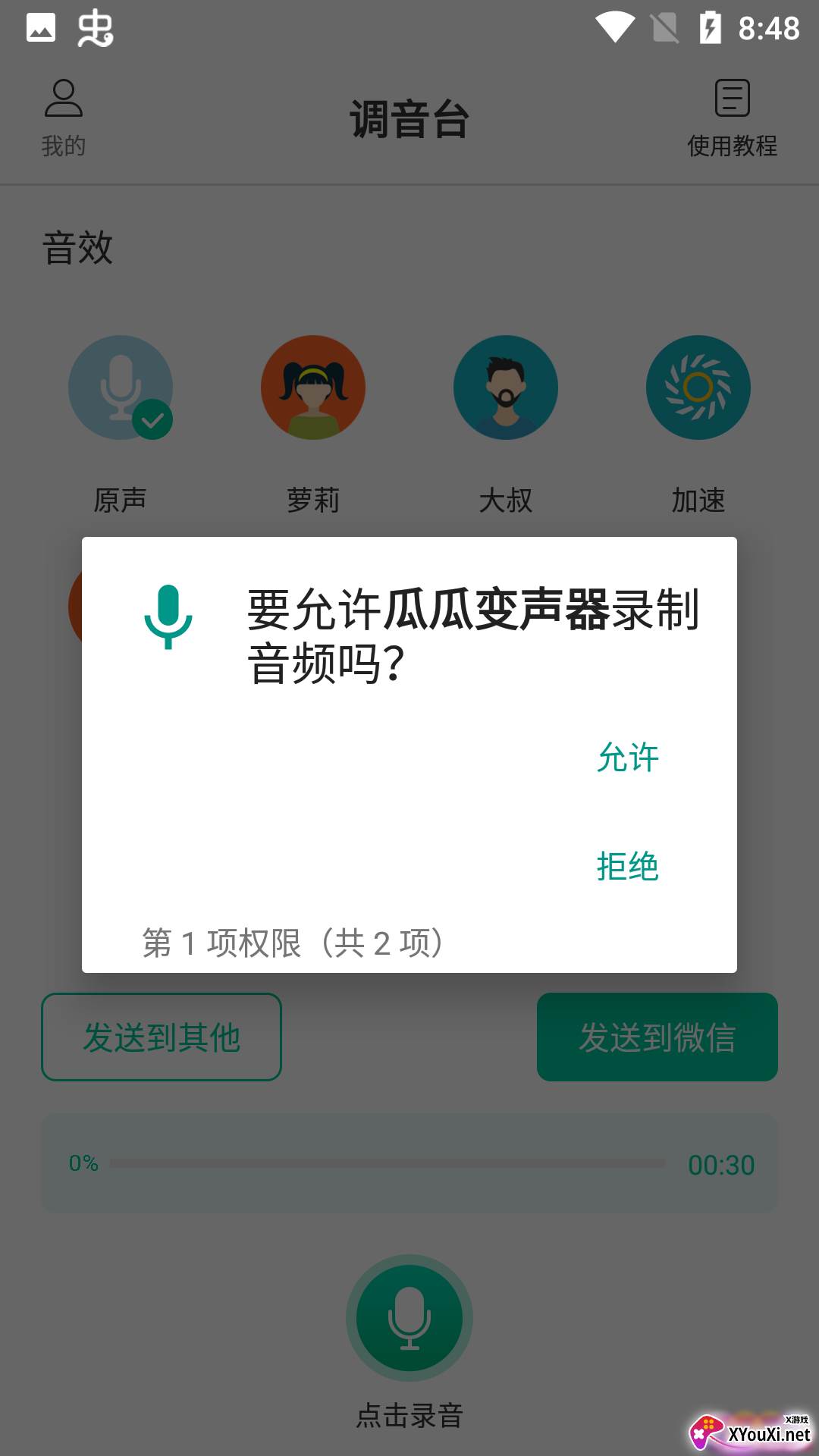Image resolution: width=819 pixels, height=1456 pixels.
Task: Deny the audio recording permission
Action: click(x=627, y=865)
